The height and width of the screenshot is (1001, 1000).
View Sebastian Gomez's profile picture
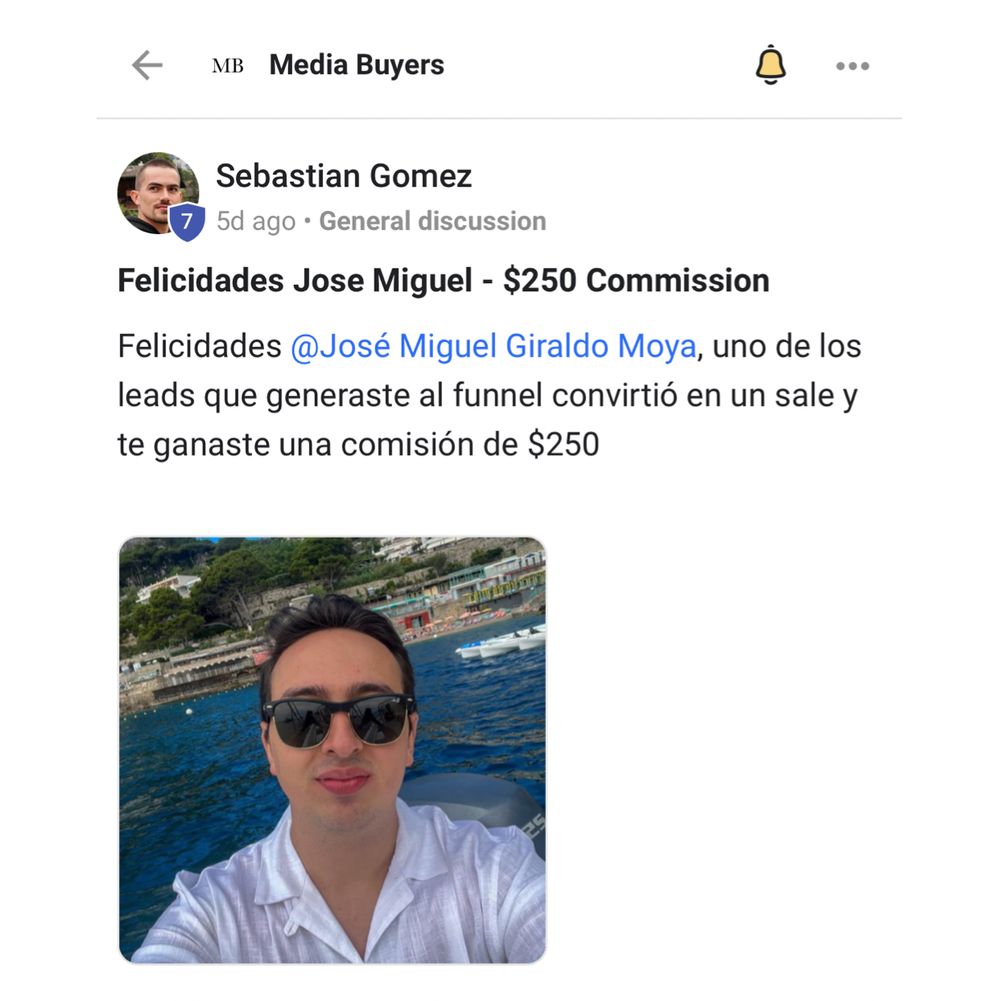coord(156,193)
